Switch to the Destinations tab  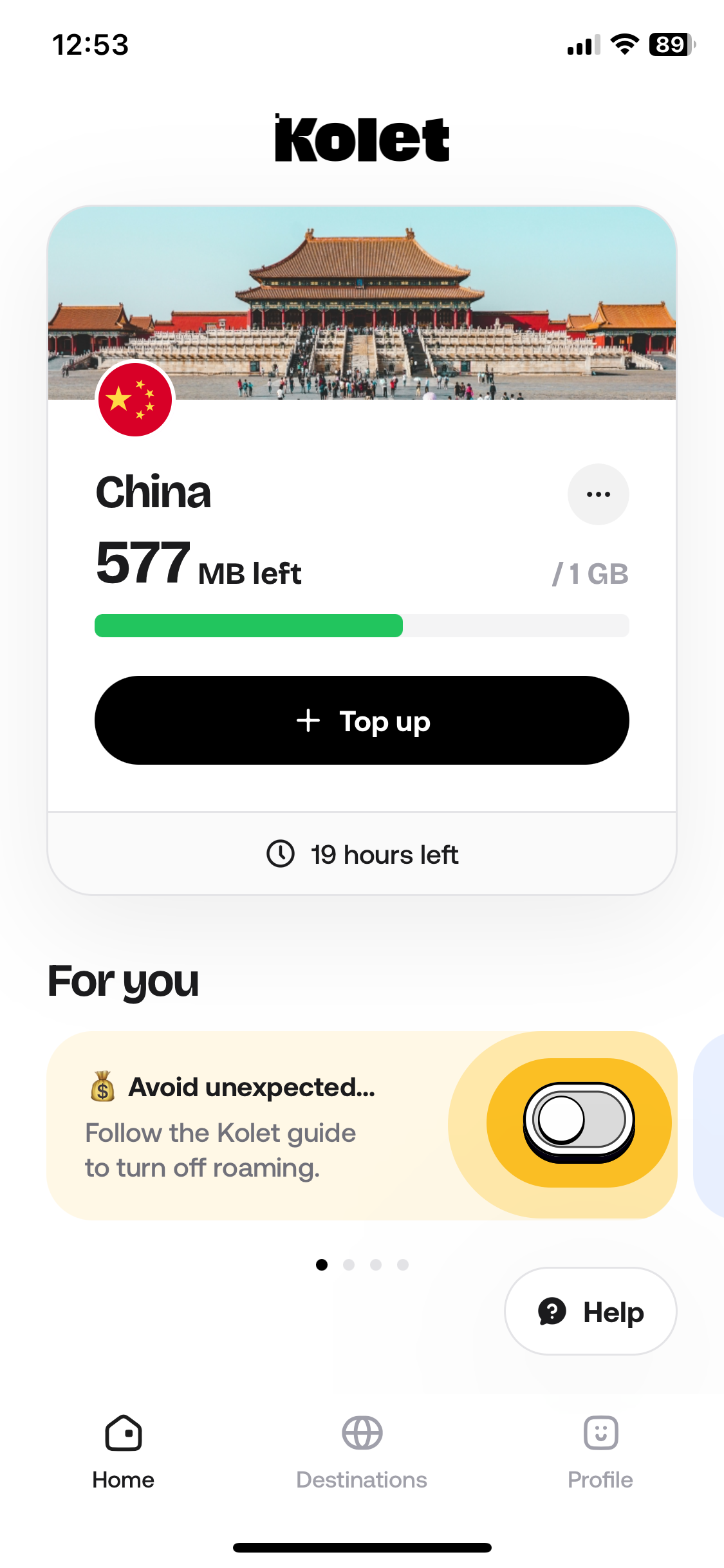click(x=362, y=1451)
